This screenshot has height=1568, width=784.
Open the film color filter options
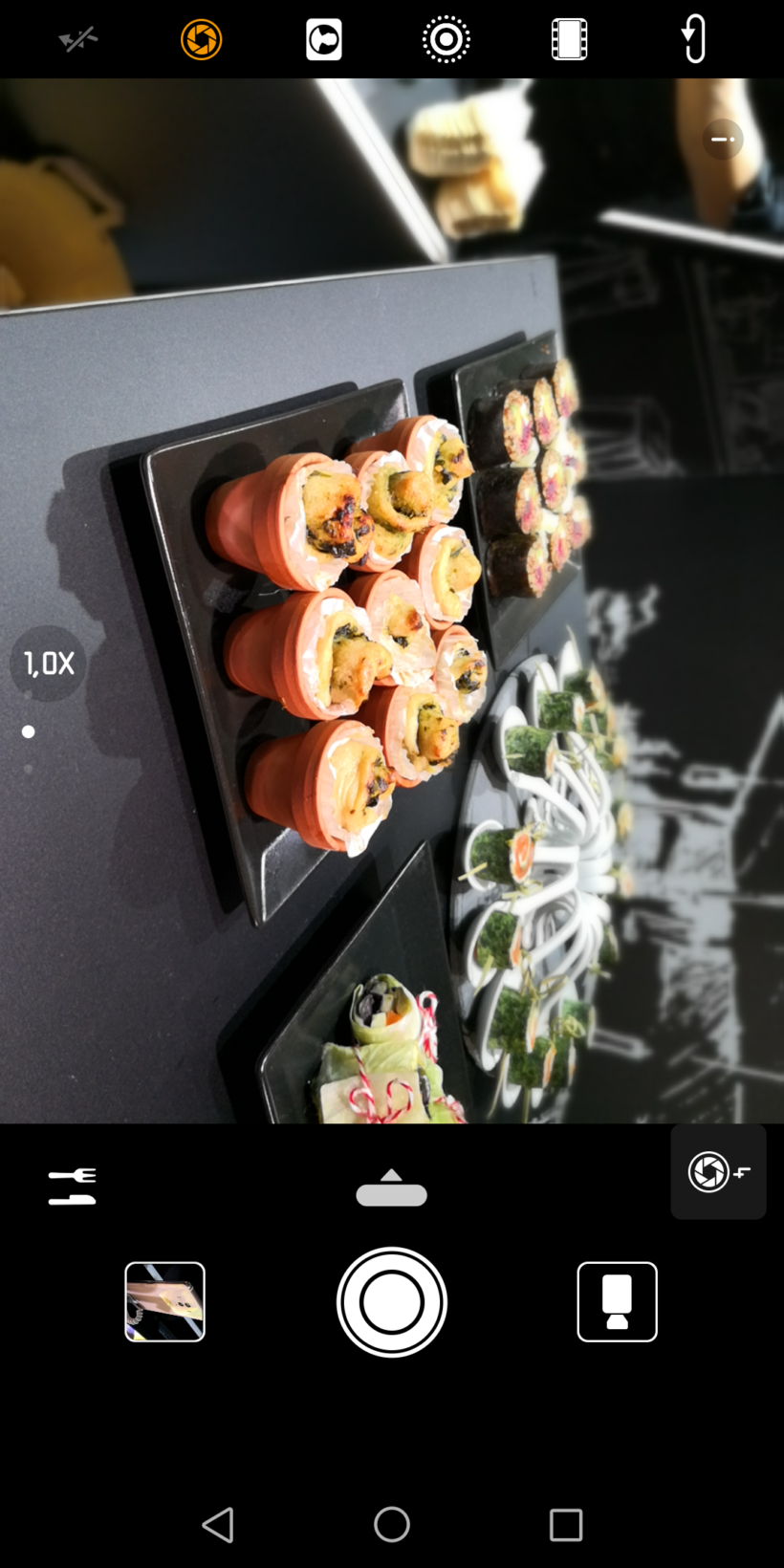[x=569, y=39]
